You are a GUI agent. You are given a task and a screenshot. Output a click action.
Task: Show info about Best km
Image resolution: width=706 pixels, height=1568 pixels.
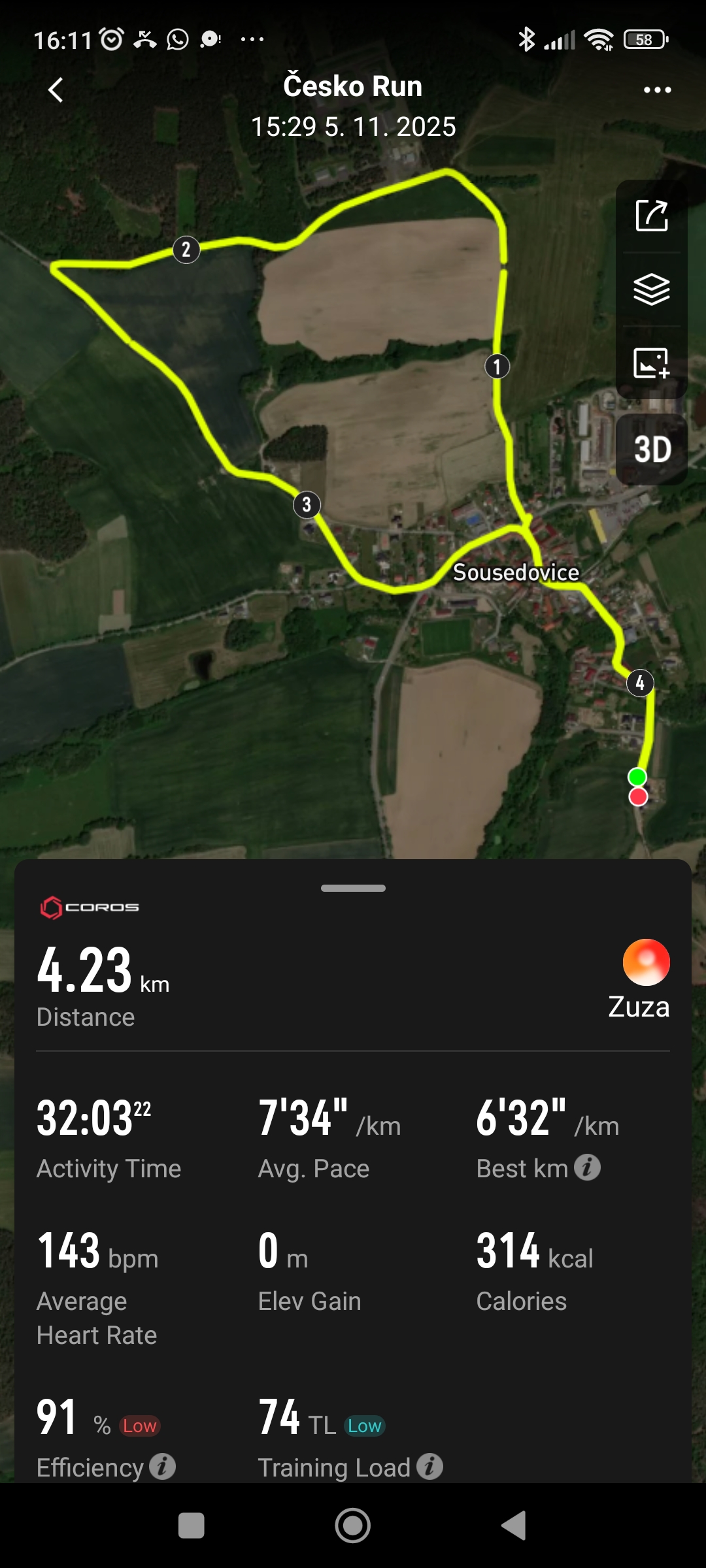587,1168
